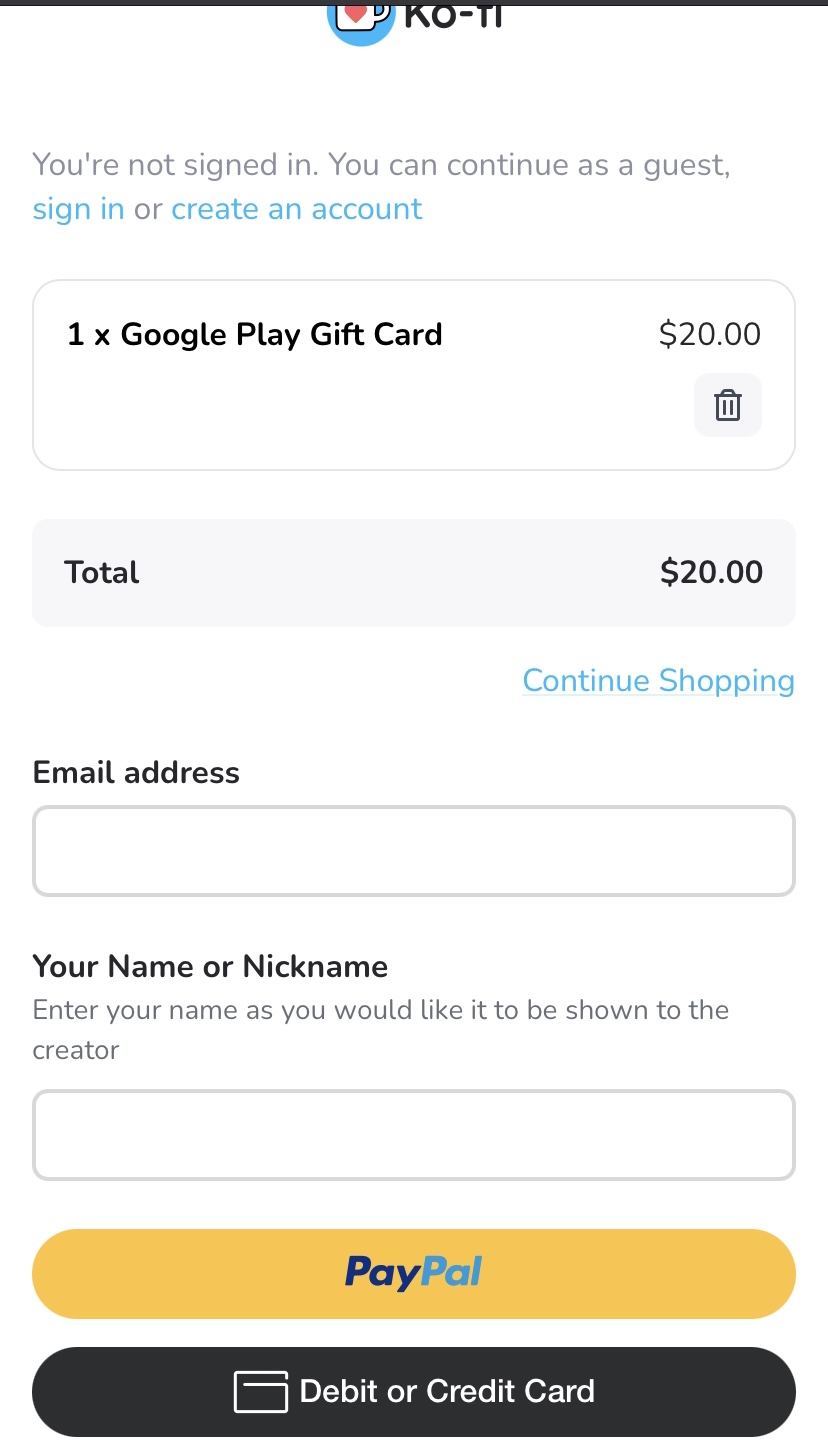The width and height of the screenshot is (828, 1441).
Task: Tap the Continue Shopping link
Action: 658,681
